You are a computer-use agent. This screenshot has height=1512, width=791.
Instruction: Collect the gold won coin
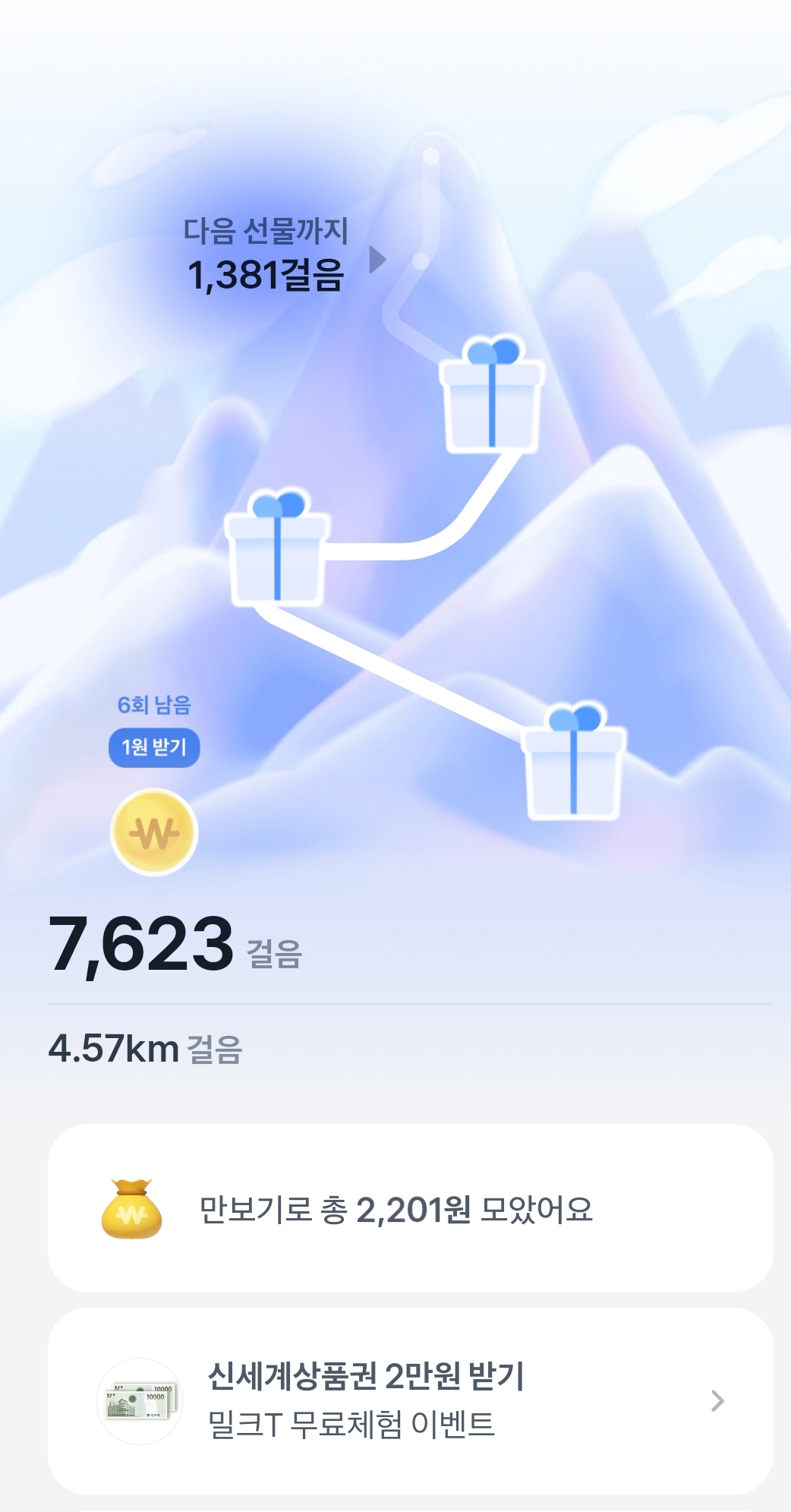154,832
